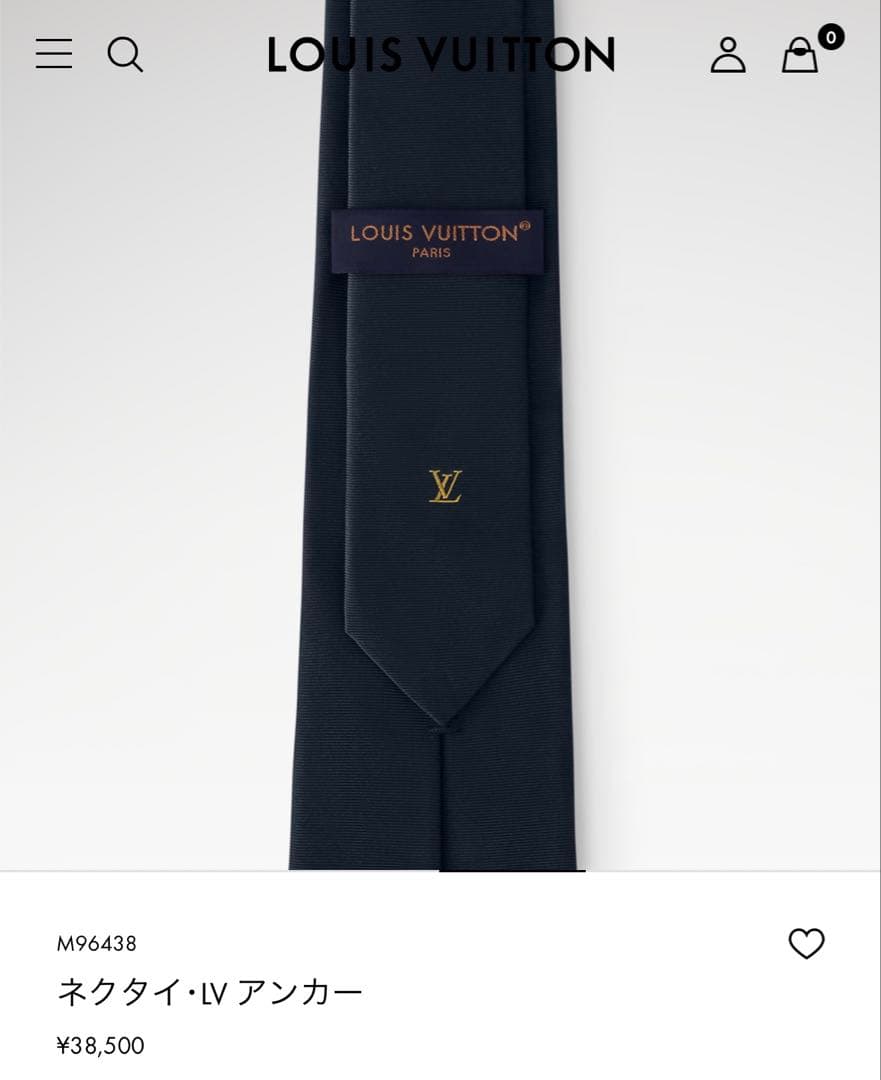Screen dimensions: 881x1080
Task: Start a product search with the magnifying glass
Action: [x=126, y=55]
